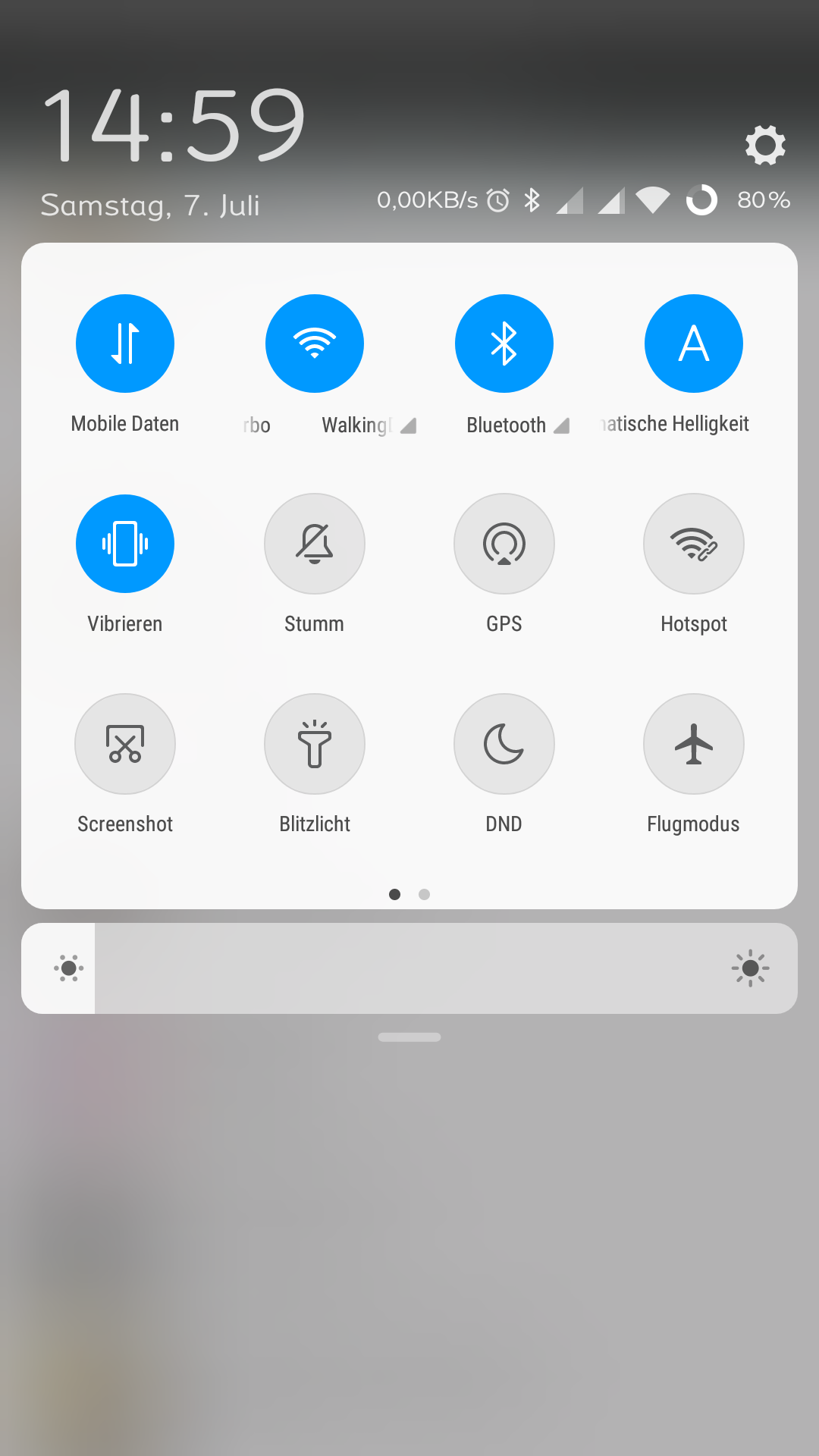The height and width of the screenshot is (1456, 819).
Task: Turn off Mobile Daten
Action: [x=125, y=344]
